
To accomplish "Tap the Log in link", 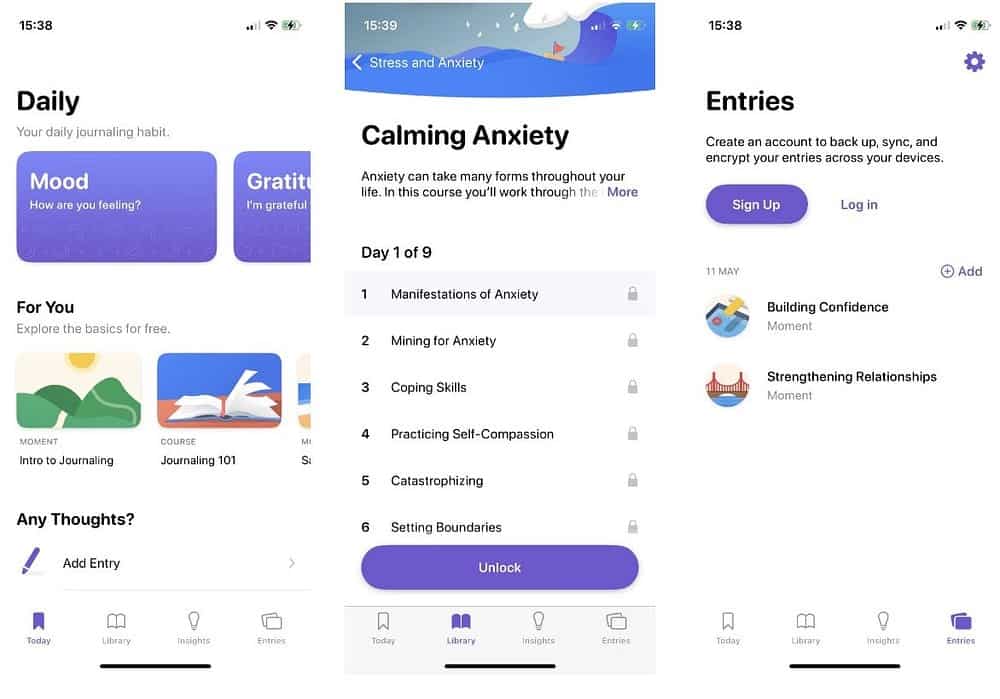I will [x=858, y=204].
